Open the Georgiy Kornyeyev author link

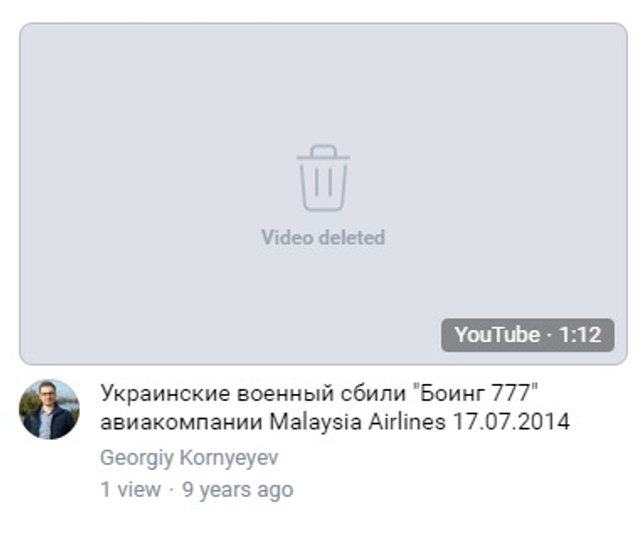[189, 457]
